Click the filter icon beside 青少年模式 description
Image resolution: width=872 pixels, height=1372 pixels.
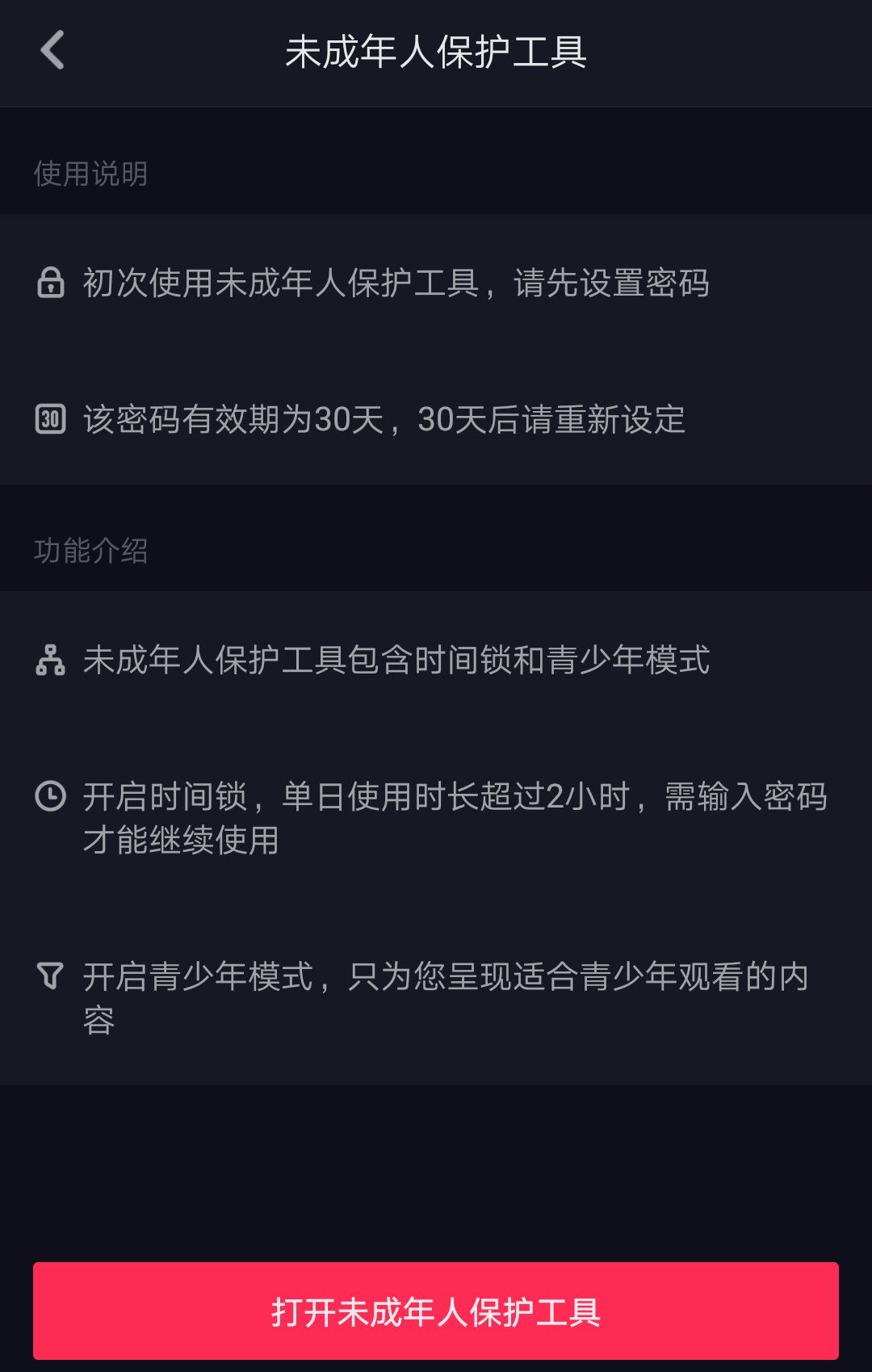(x=50, y=973)
